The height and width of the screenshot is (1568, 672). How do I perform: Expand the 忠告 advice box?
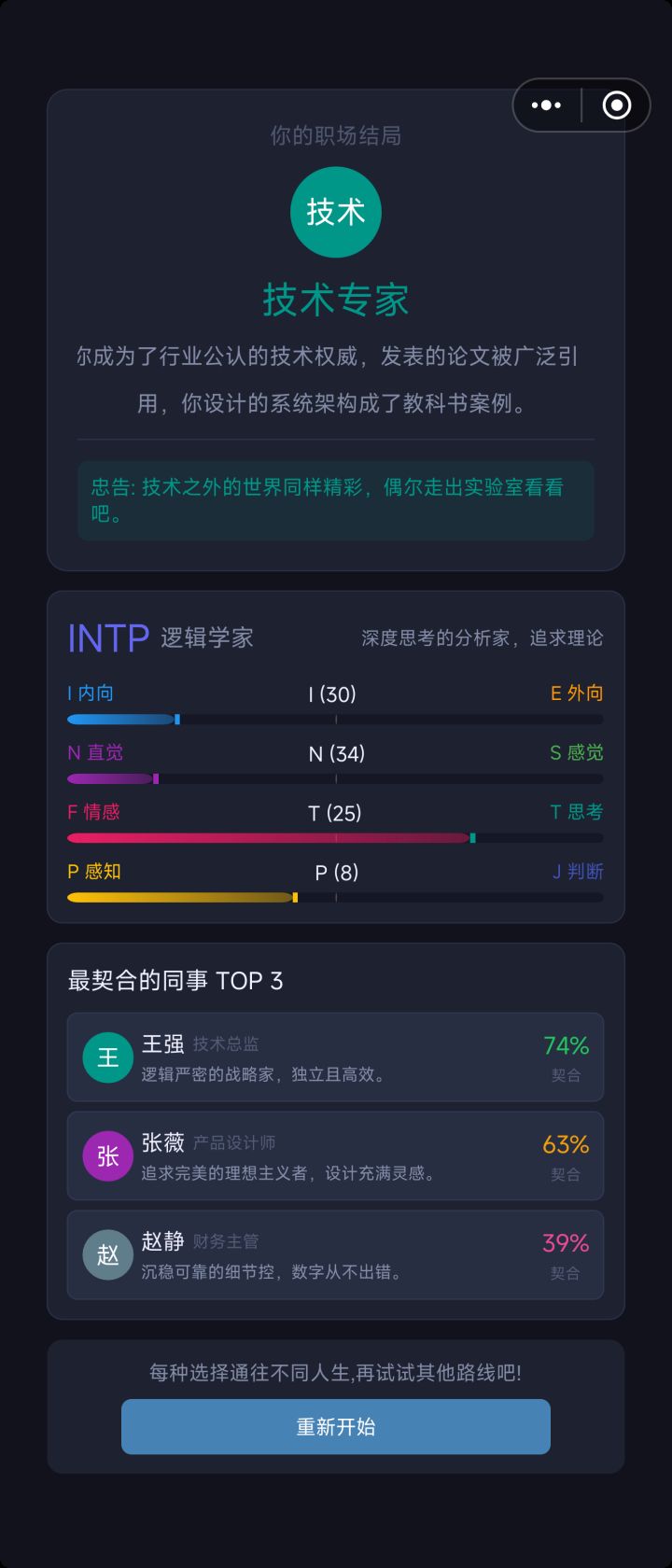click(336, 500)
